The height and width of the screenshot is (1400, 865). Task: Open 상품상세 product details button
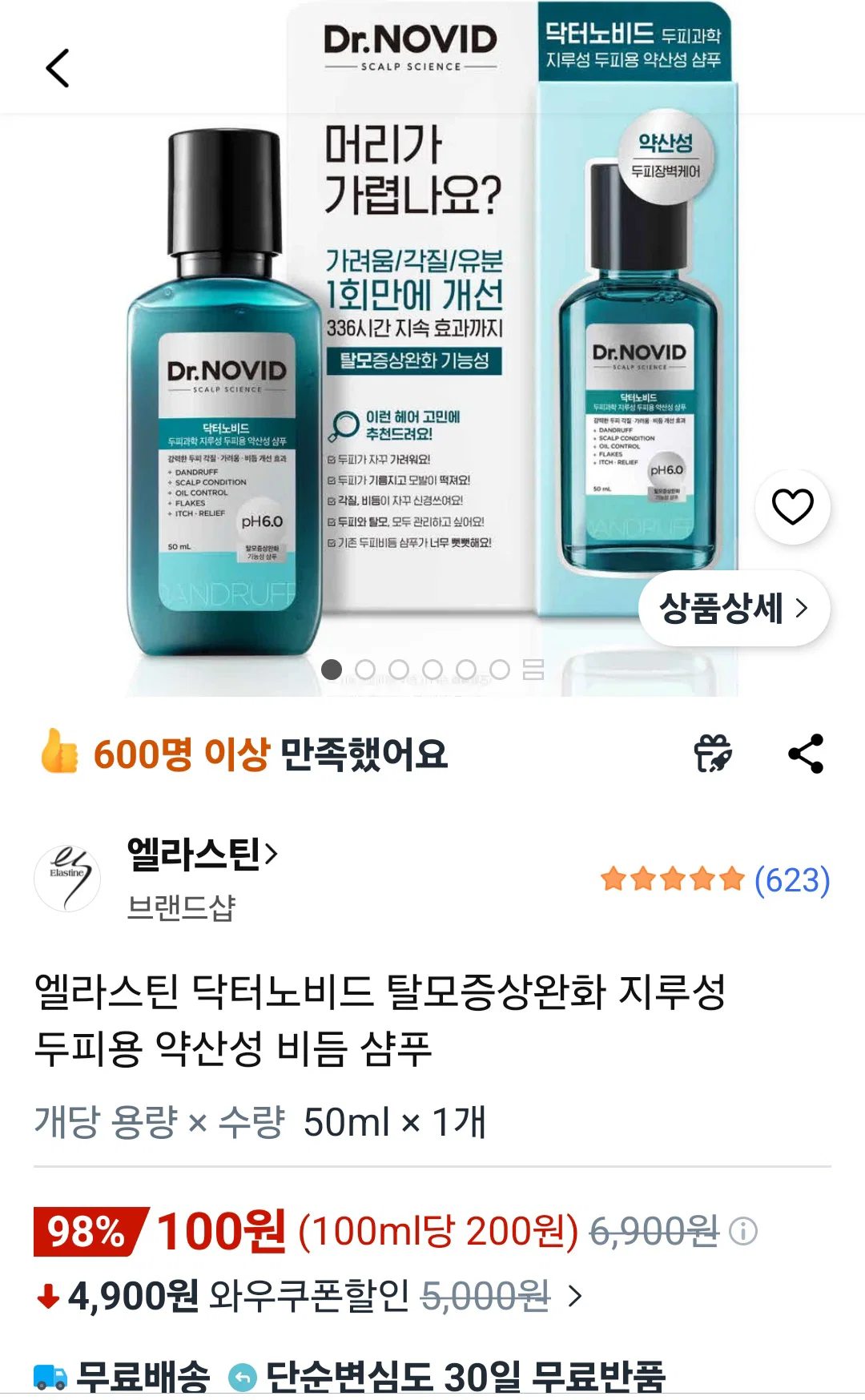[x=734, y=608]
